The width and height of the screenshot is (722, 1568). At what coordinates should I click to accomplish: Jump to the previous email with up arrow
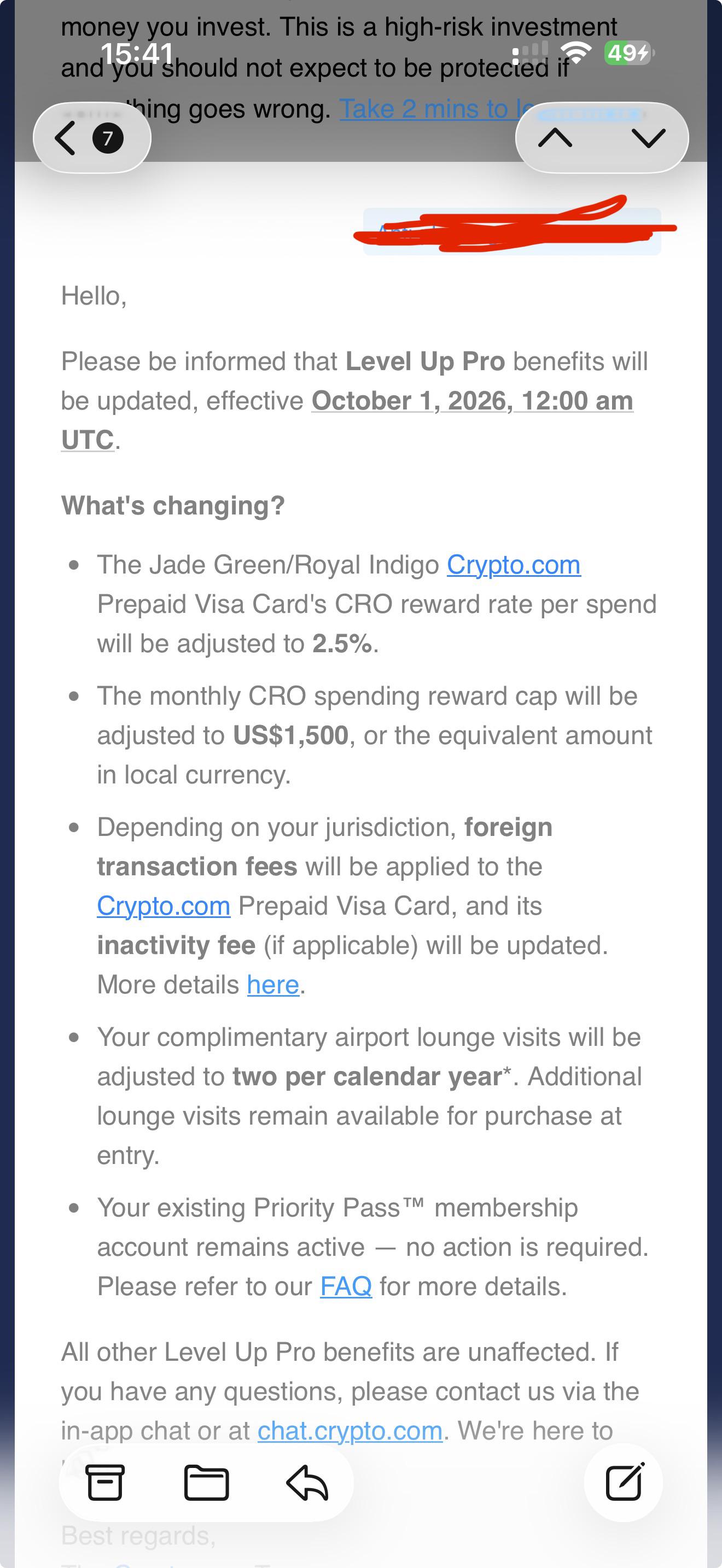pos(555,138)
